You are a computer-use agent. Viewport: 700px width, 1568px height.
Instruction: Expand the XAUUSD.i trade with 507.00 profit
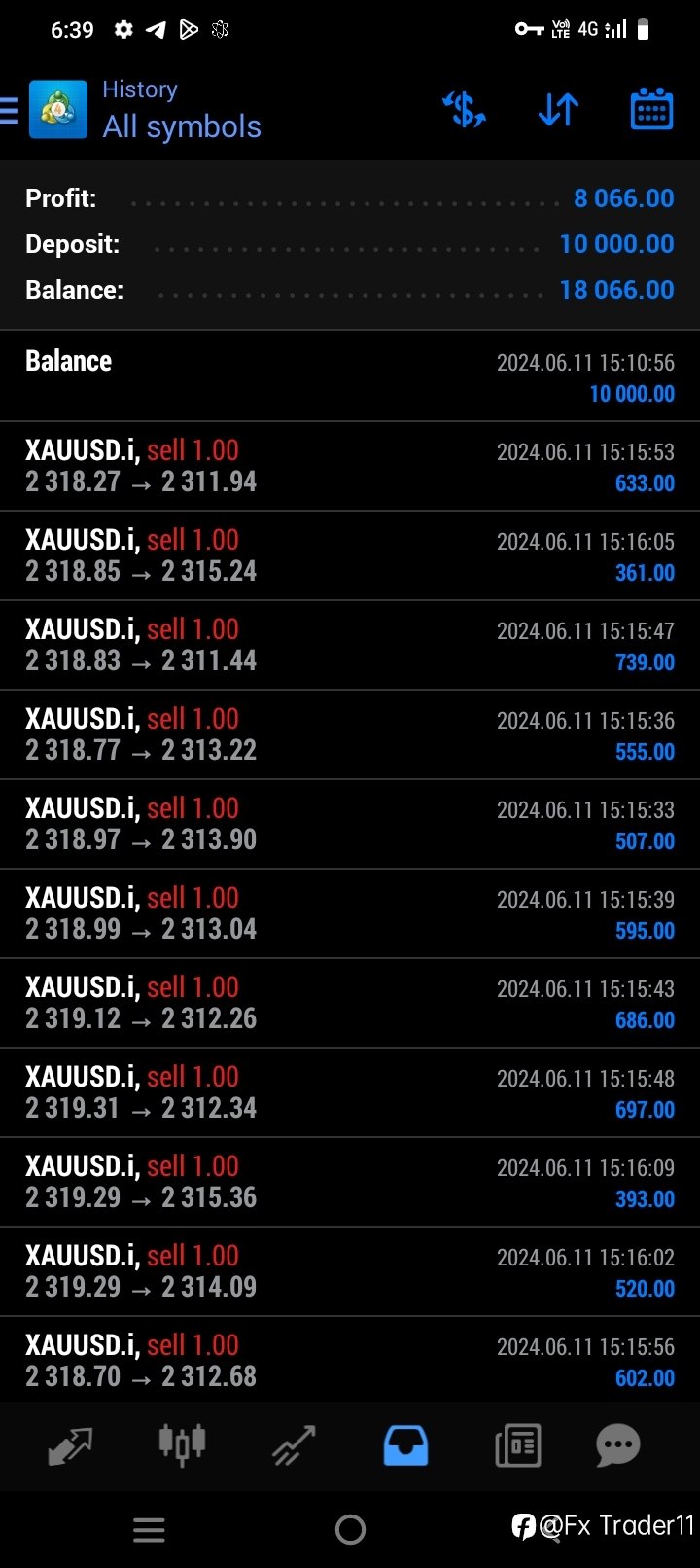[x=350, y=824]
